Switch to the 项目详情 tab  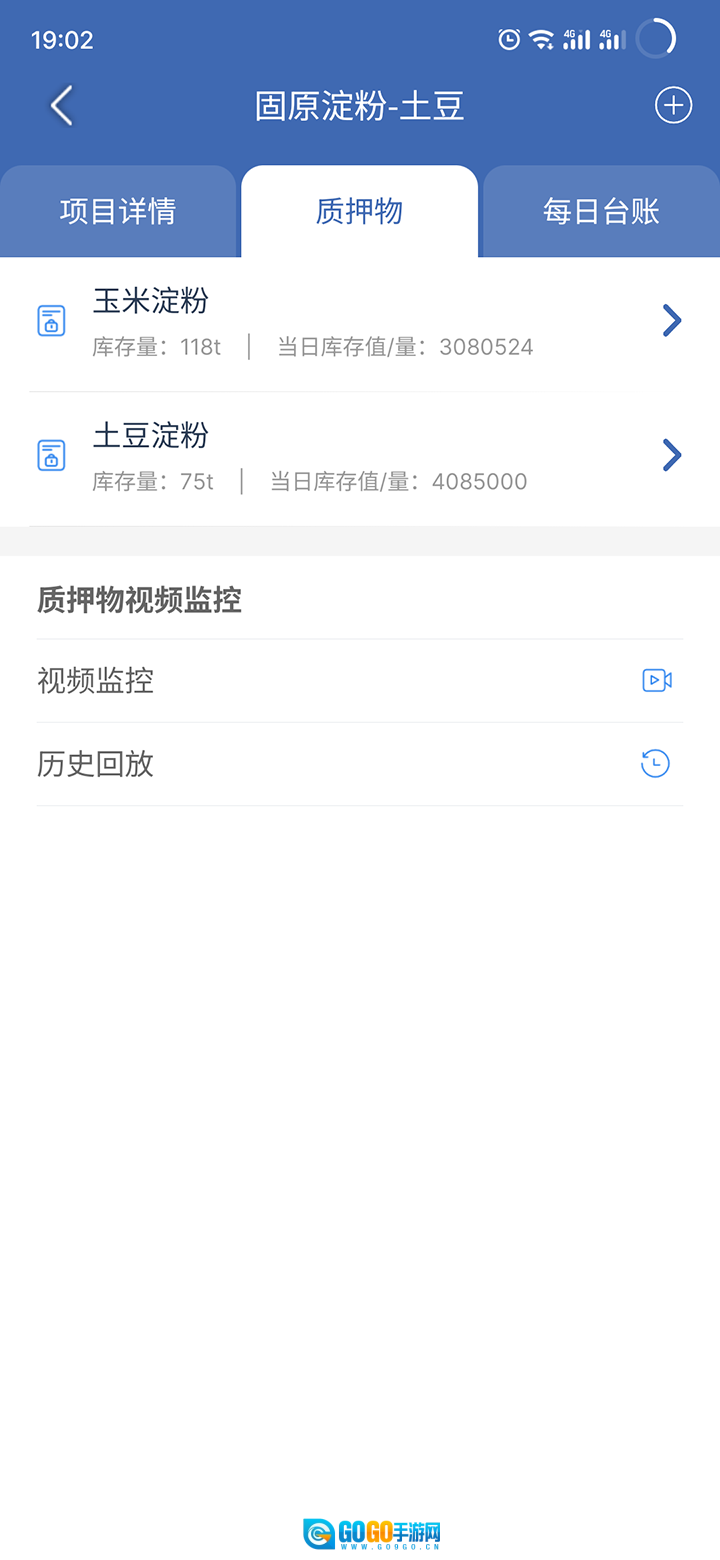pyautogui.click(x=118, y=211)
